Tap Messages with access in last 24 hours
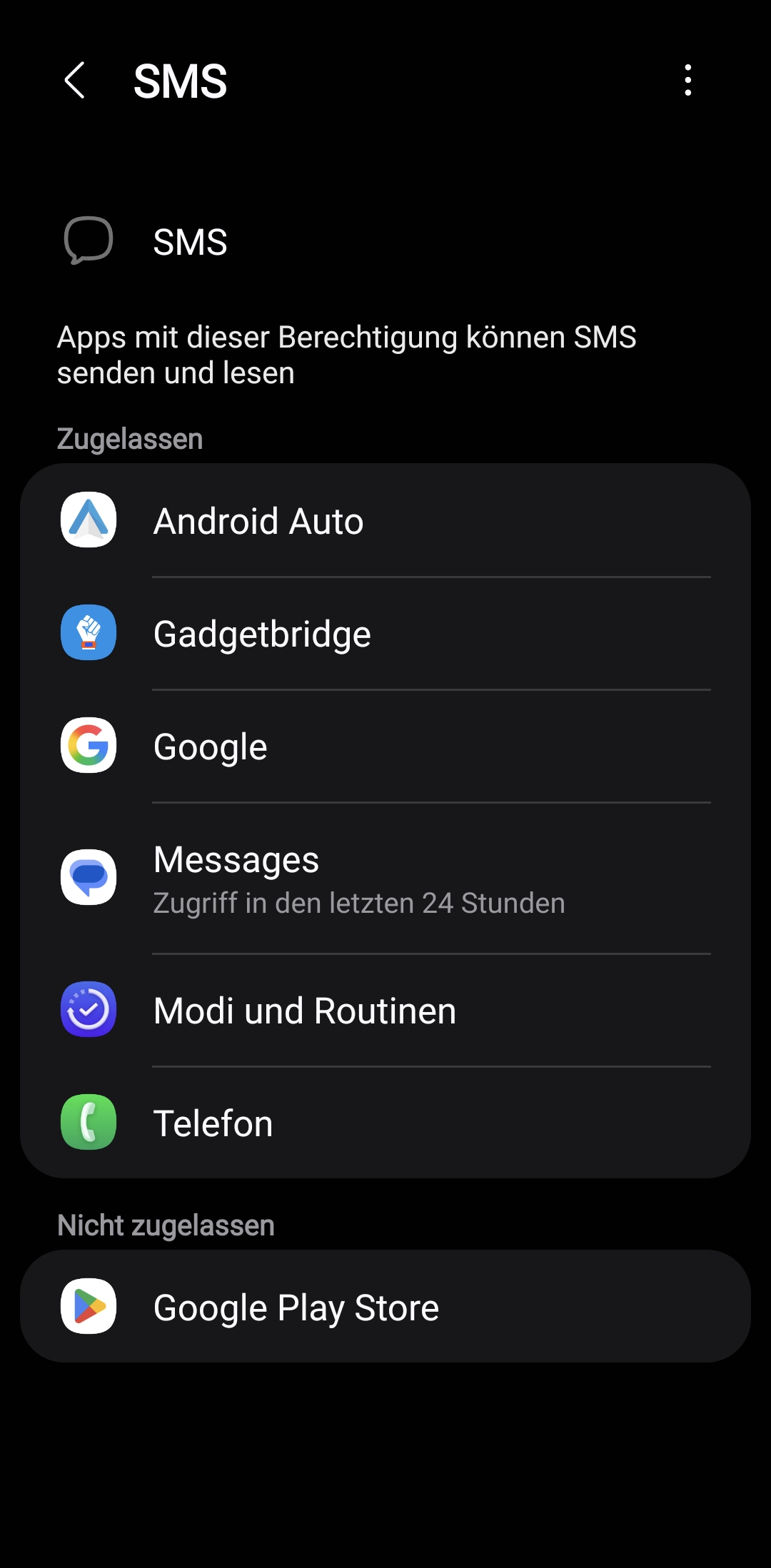 (385, 878)
